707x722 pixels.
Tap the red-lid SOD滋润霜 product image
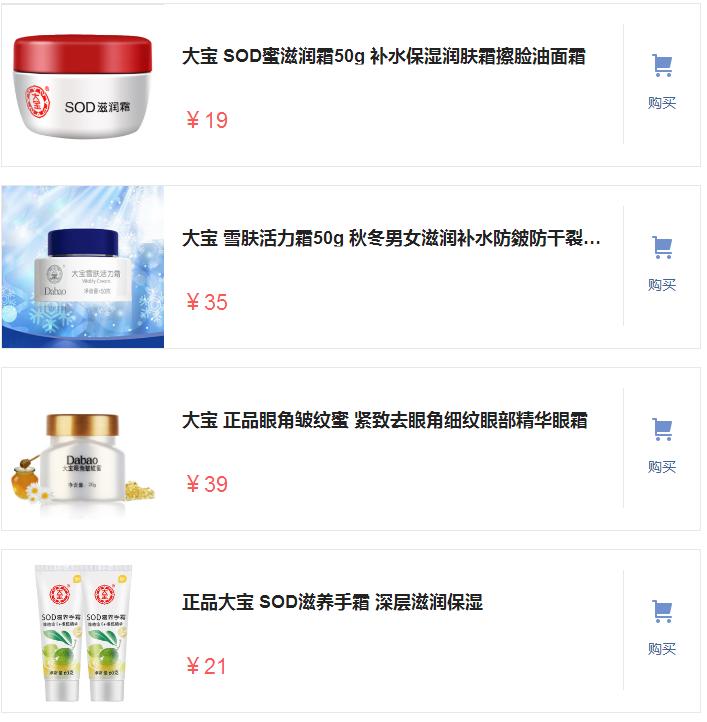click(83, 85)
